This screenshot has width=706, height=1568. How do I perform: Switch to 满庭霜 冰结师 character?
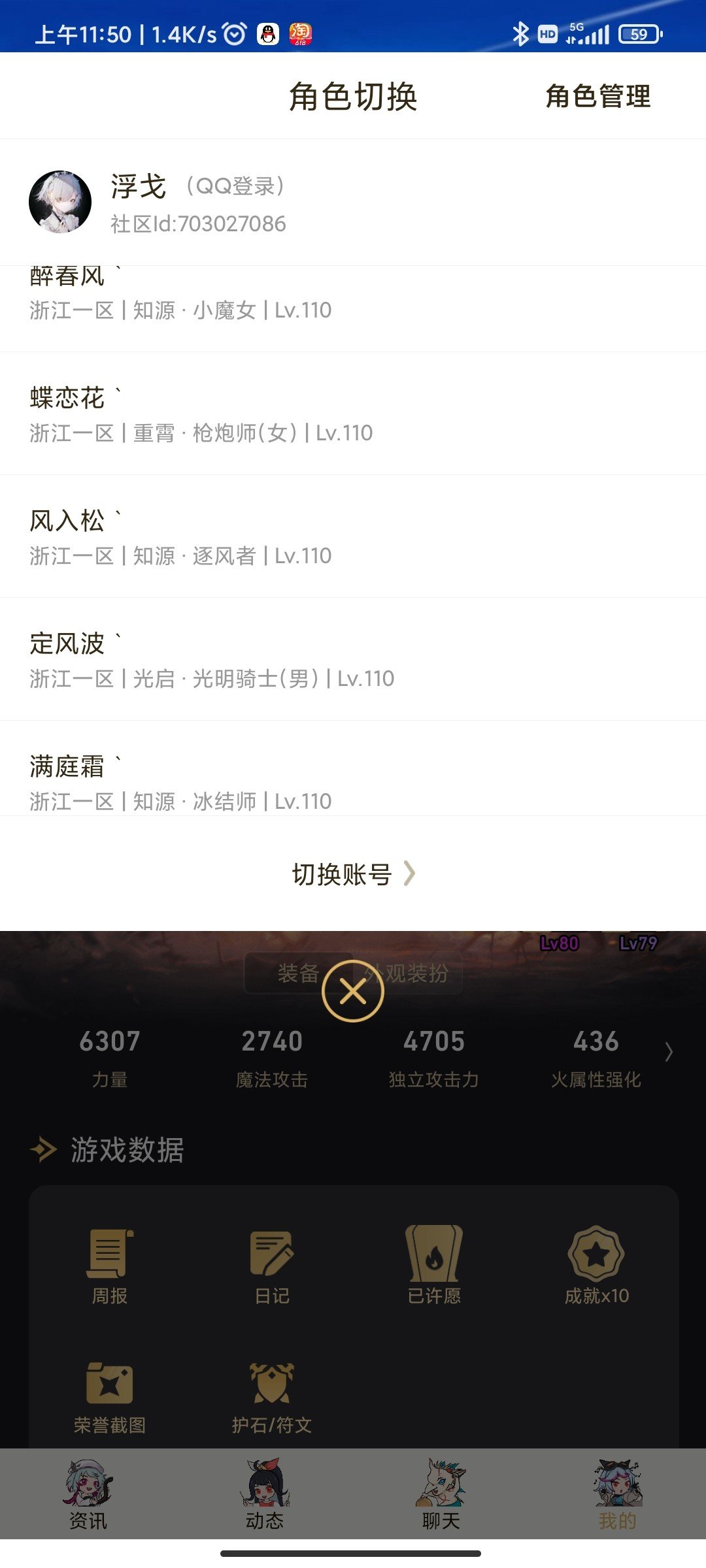tap(353, 768)
